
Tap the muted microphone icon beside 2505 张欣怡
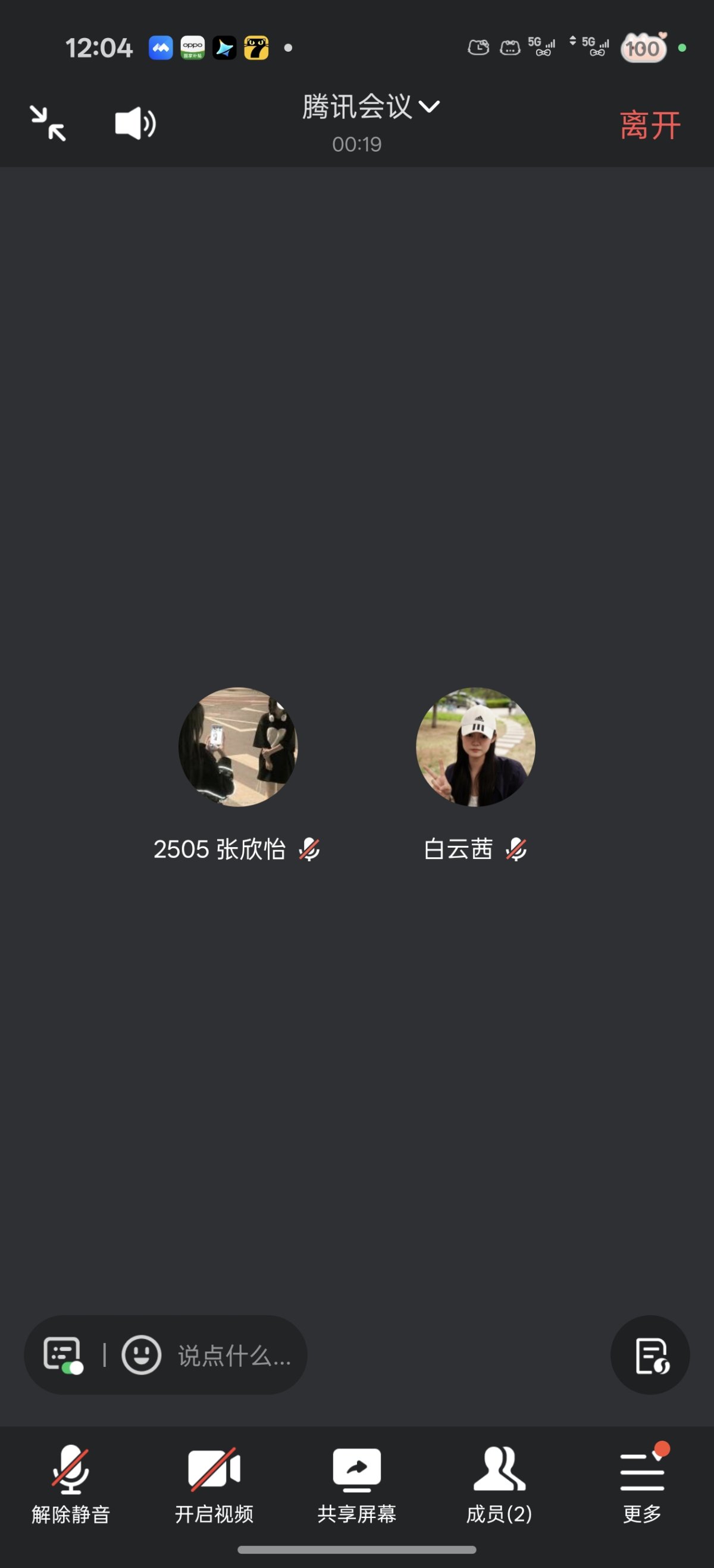pos(310,849)
